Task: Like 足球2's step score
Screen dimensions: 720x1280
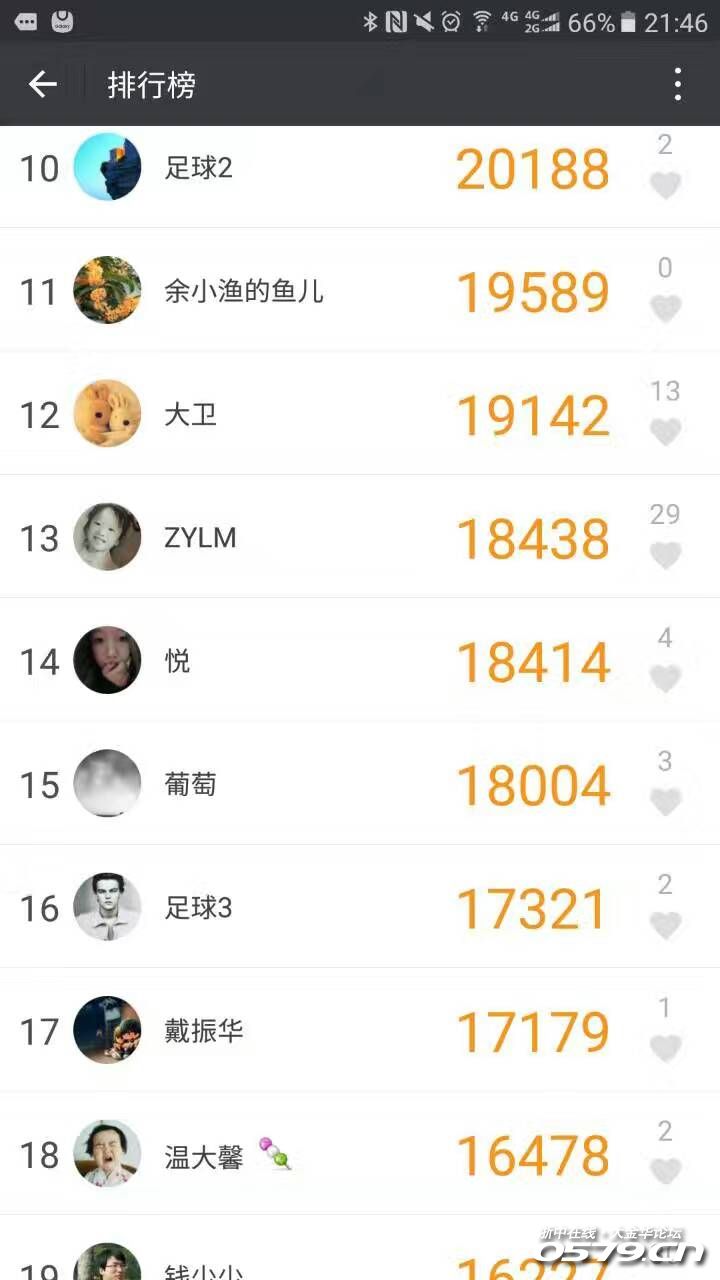Action: tap(665, 185)
